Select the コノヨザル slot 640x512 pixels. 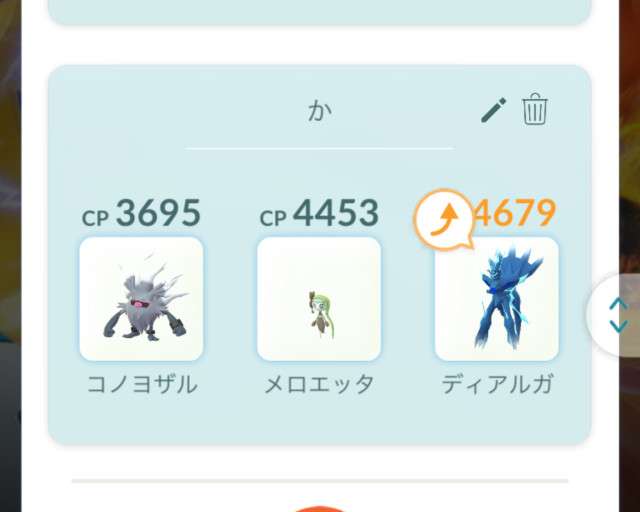(x=141, y=299)
